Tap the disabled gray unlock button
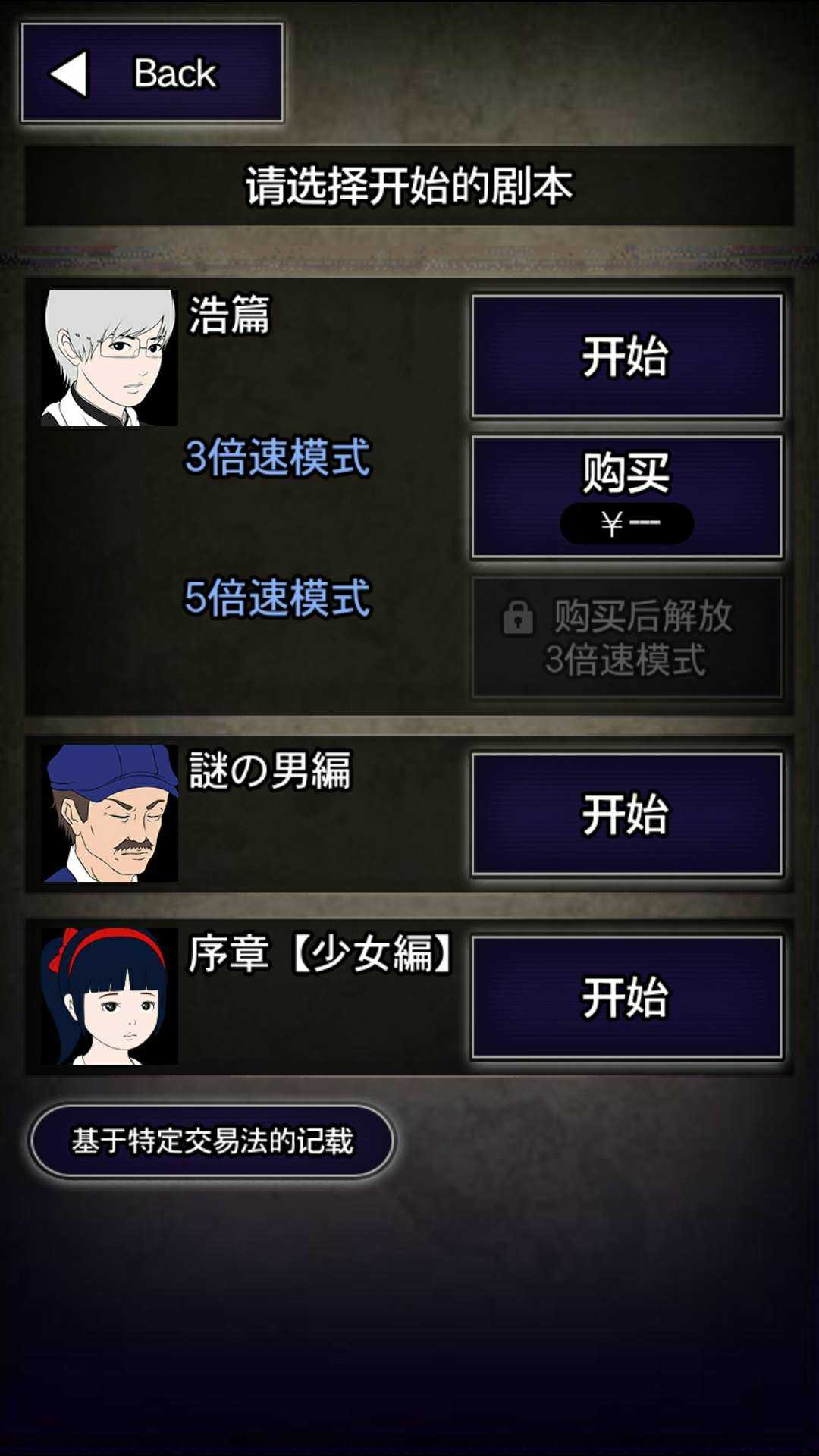 click(x=626, y=639)
